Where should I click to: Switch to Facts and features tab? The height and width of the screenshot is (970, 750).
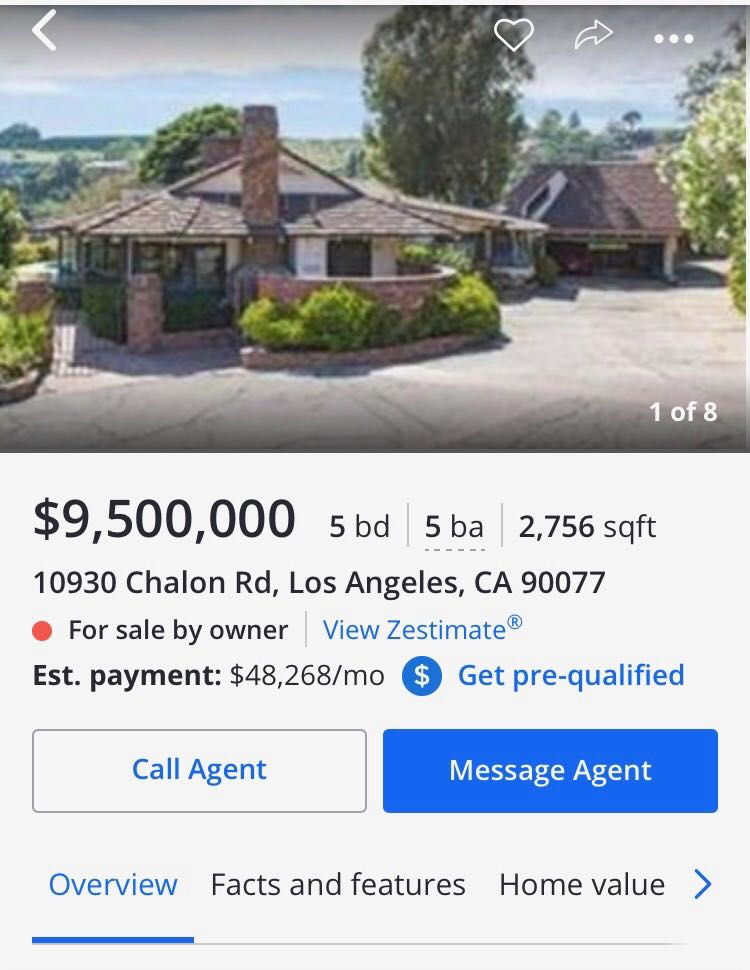click(338, 885)
